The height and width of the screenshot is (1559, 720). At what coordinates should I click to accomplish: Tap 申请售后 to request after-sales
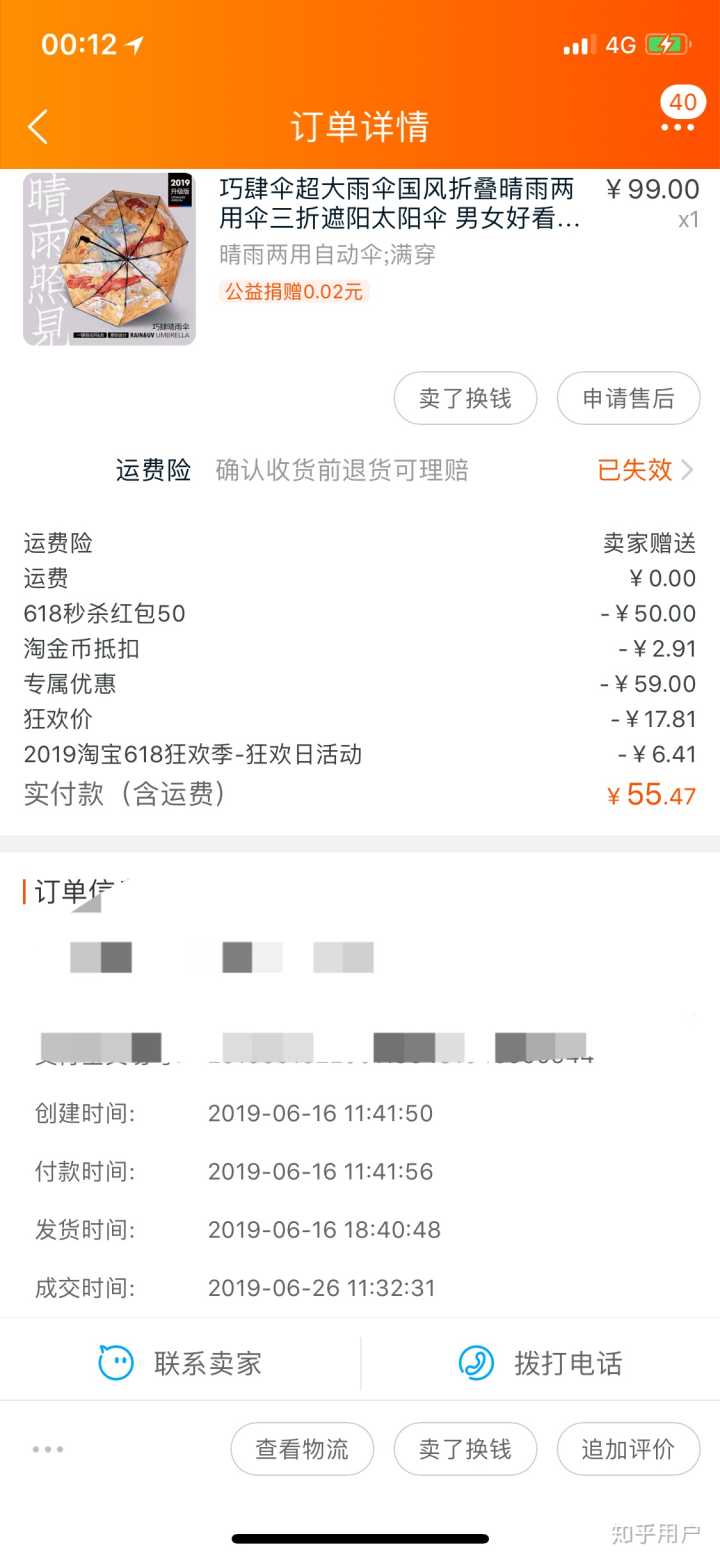click(628, 398)
